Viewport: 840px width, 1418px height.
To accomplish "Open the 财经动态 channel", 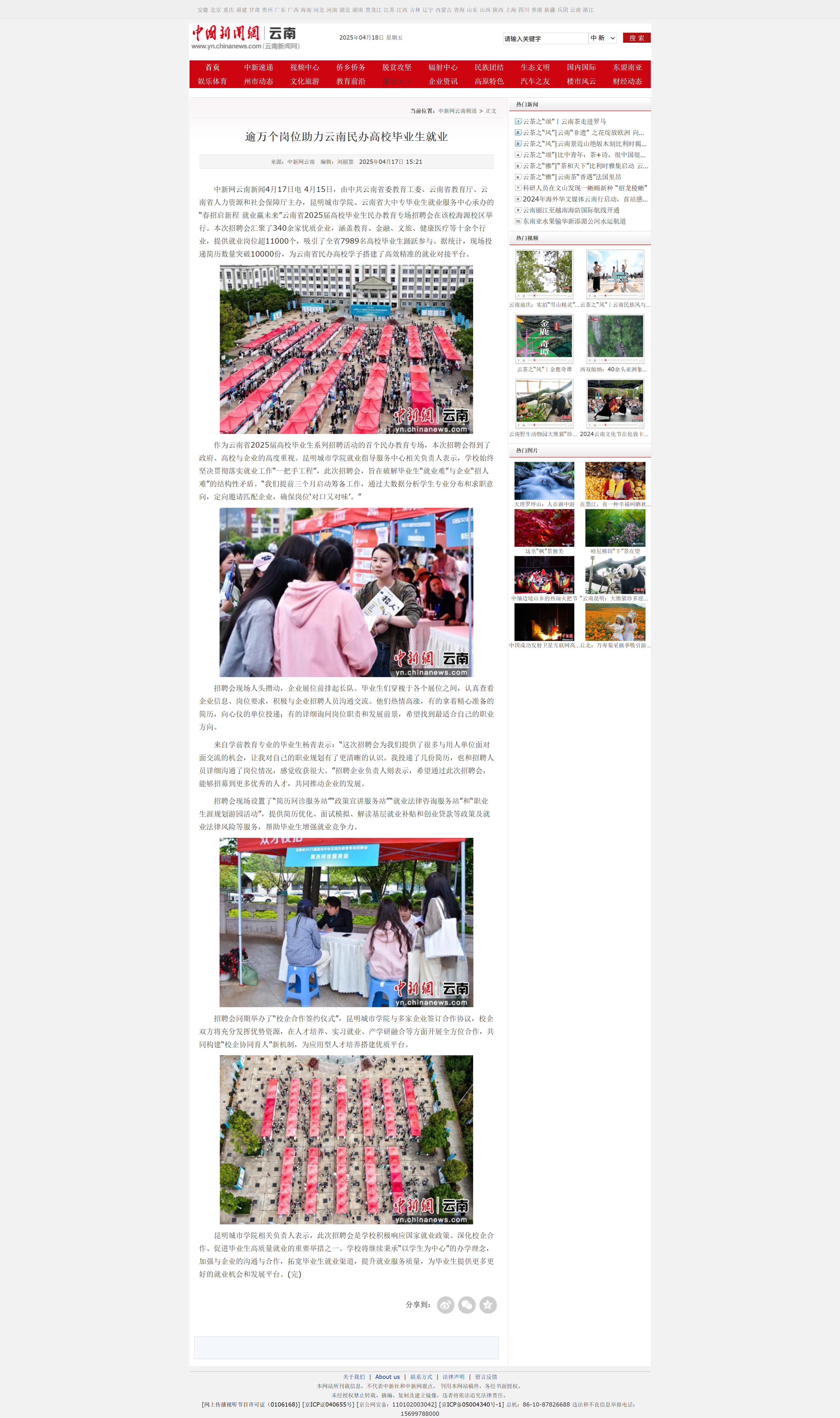I will click(x=627, y=81).
